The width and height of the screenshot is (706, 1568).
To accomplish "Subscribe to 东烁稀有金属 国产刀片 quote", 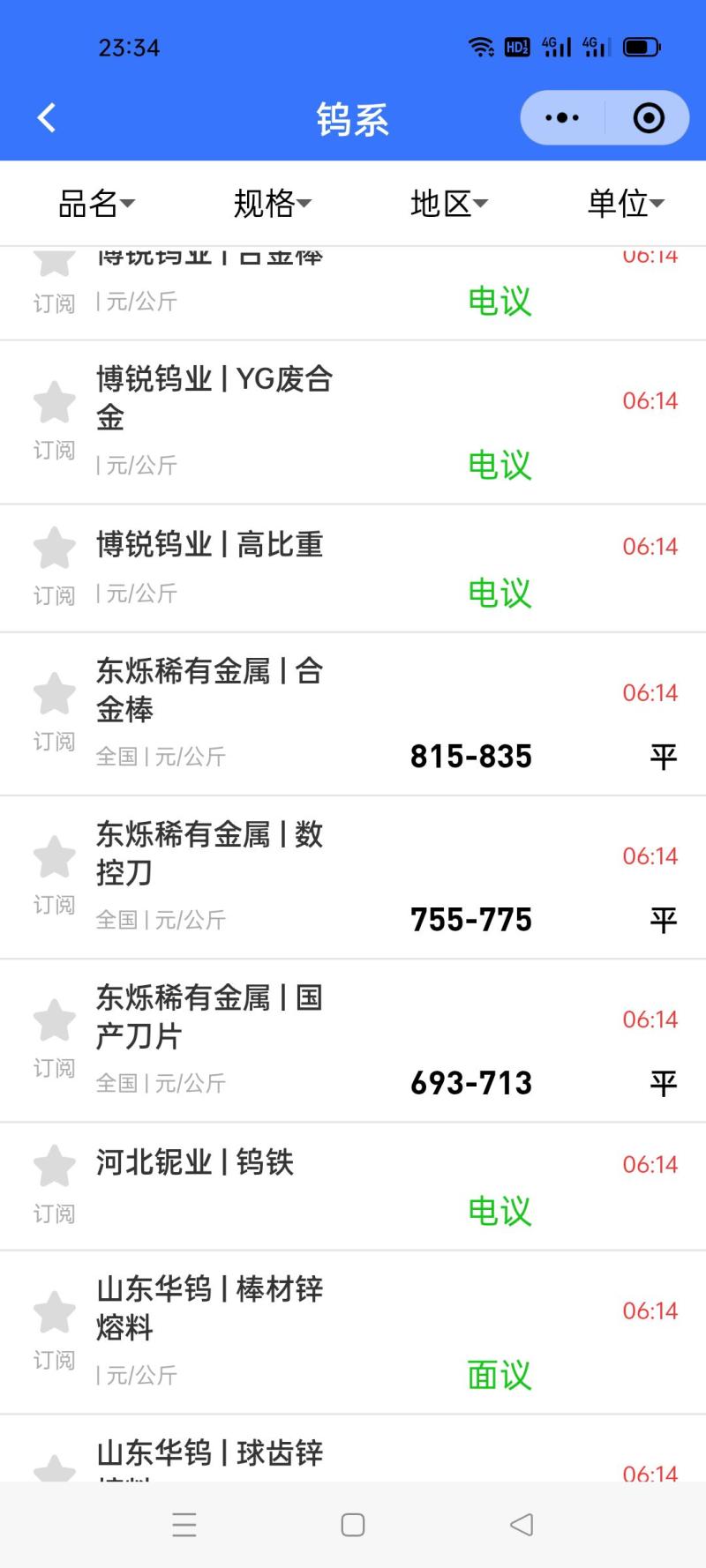I will tap(55, 1020).
